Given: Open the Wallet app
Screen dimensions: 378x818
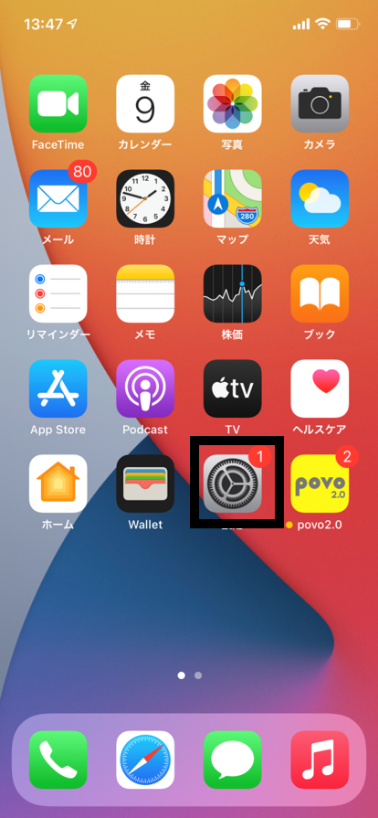Looking at the screenshot, I should pos(145,484).
